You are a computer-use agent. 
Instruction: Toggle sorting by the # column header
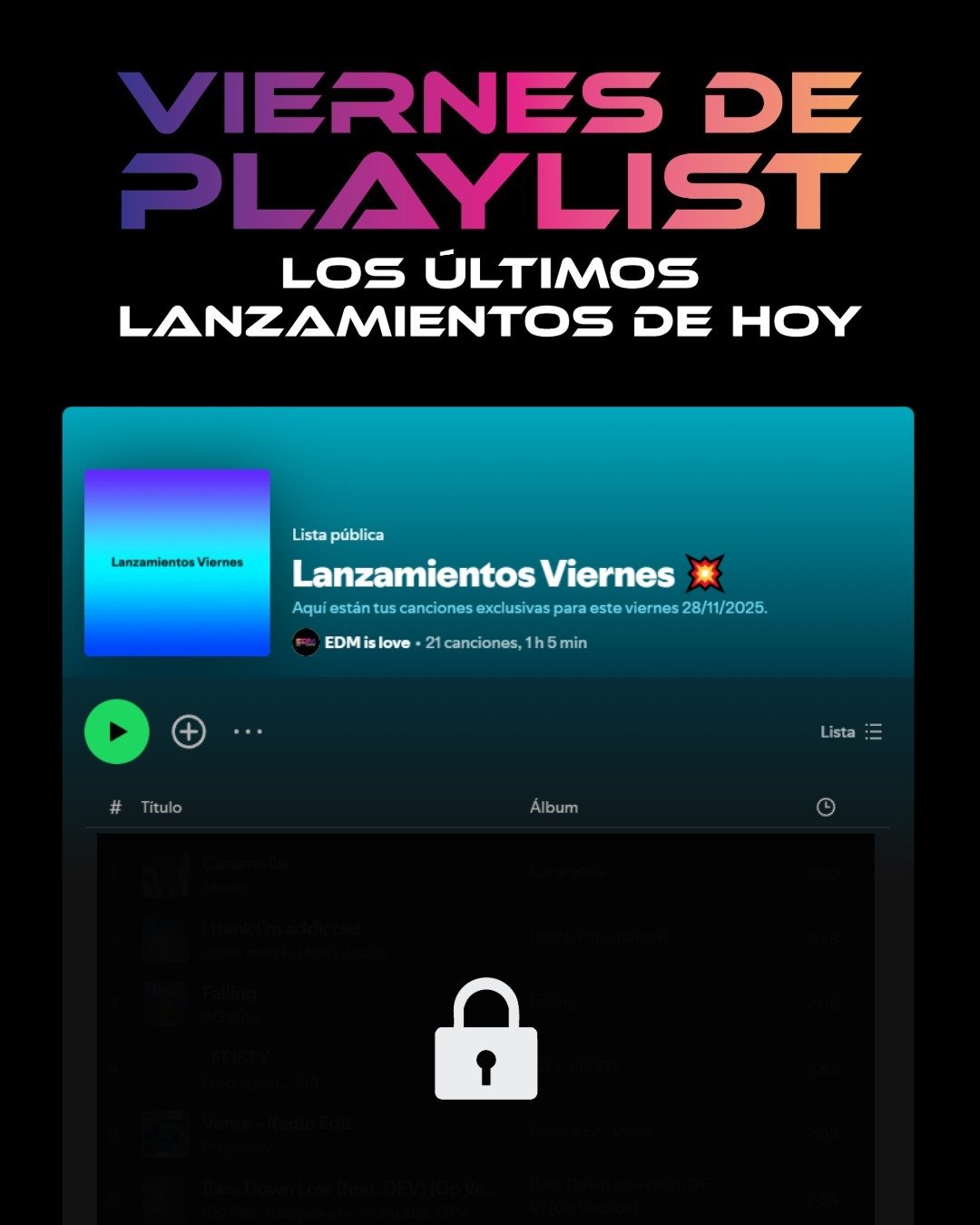[x=113, y=806]
